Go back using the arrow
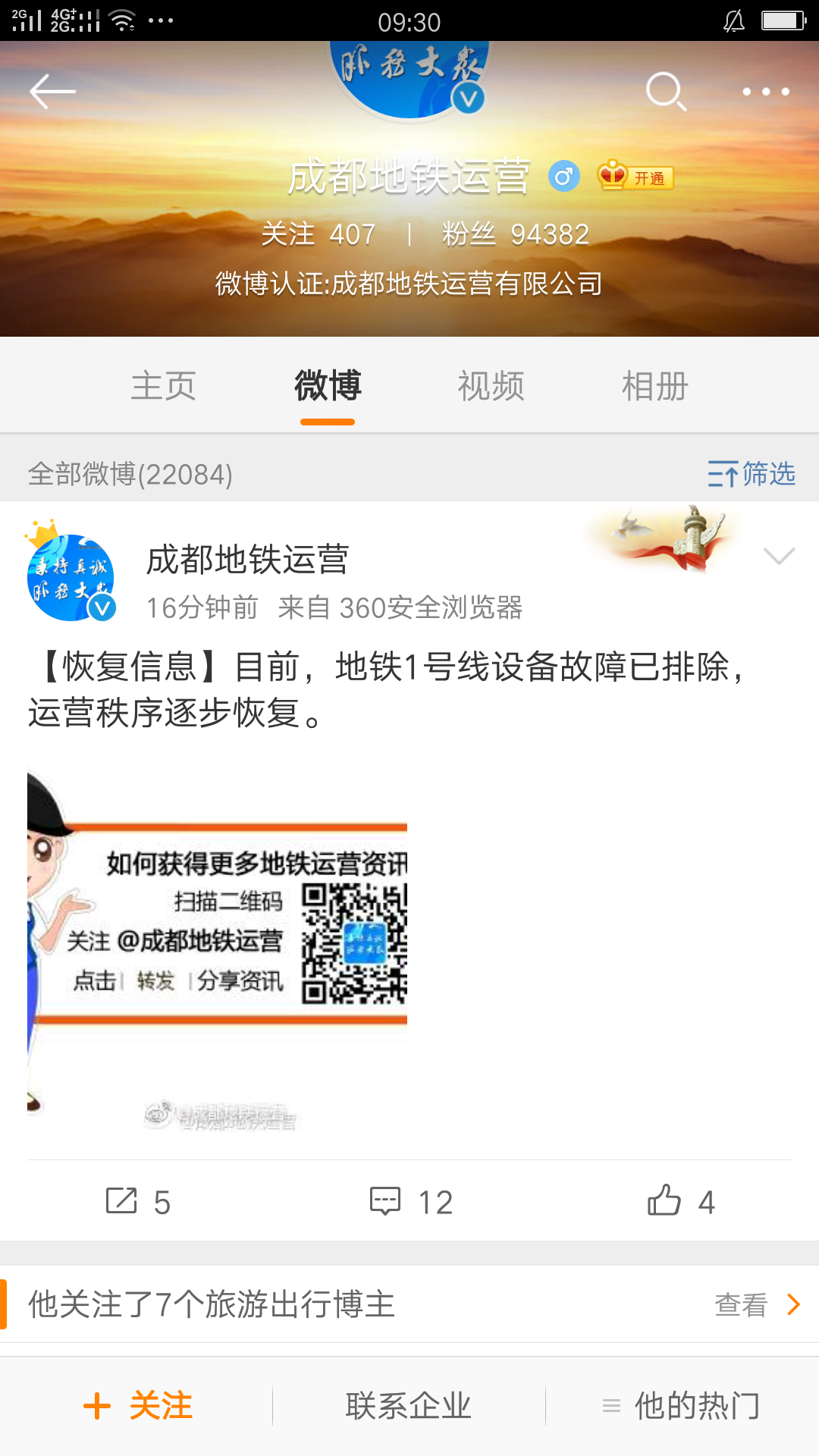The height and width of the screenshot is (1456, 819). 52,92
